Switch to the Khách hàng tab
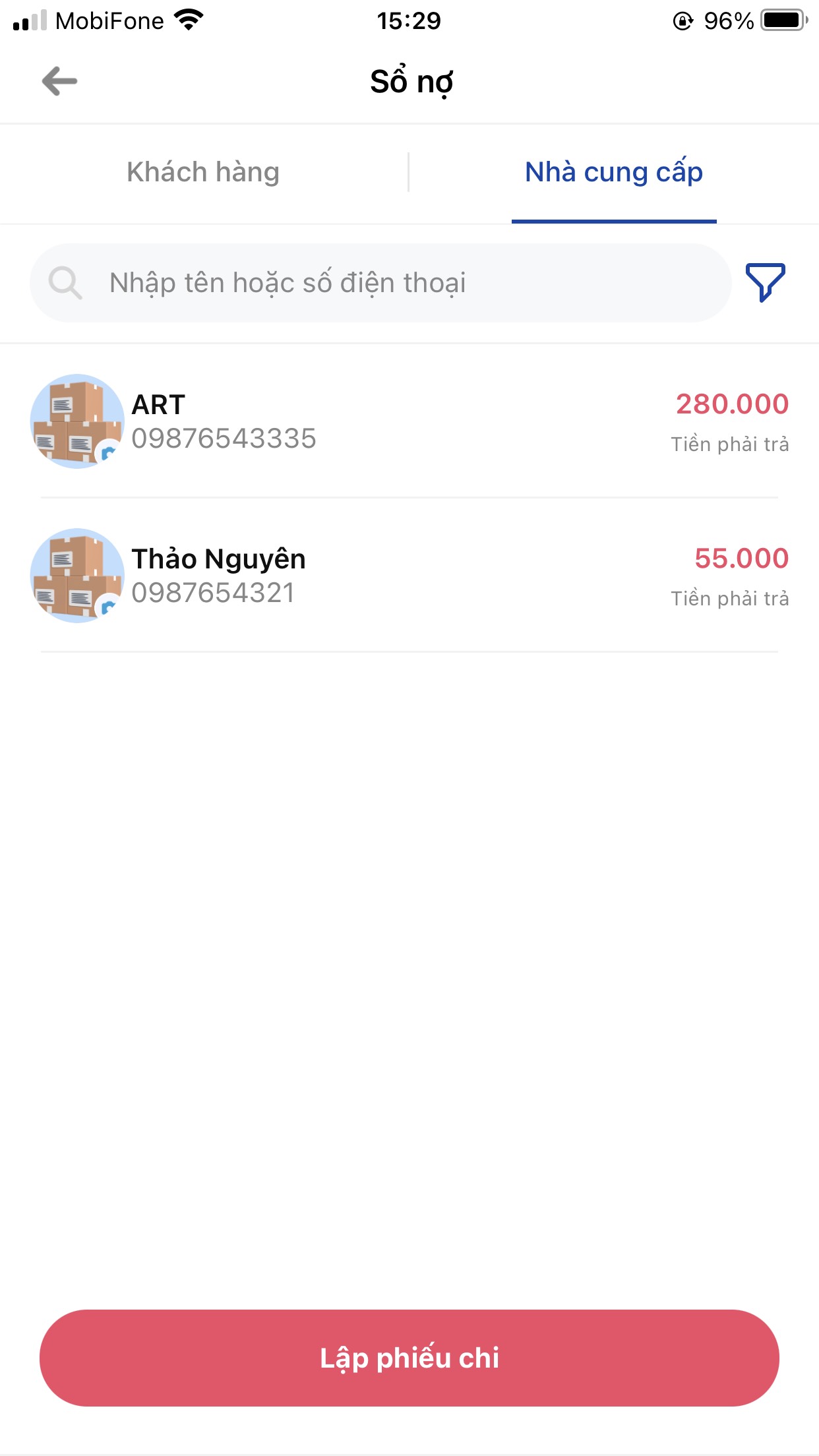Screen dimensions: 819x1456 (203, 172)
